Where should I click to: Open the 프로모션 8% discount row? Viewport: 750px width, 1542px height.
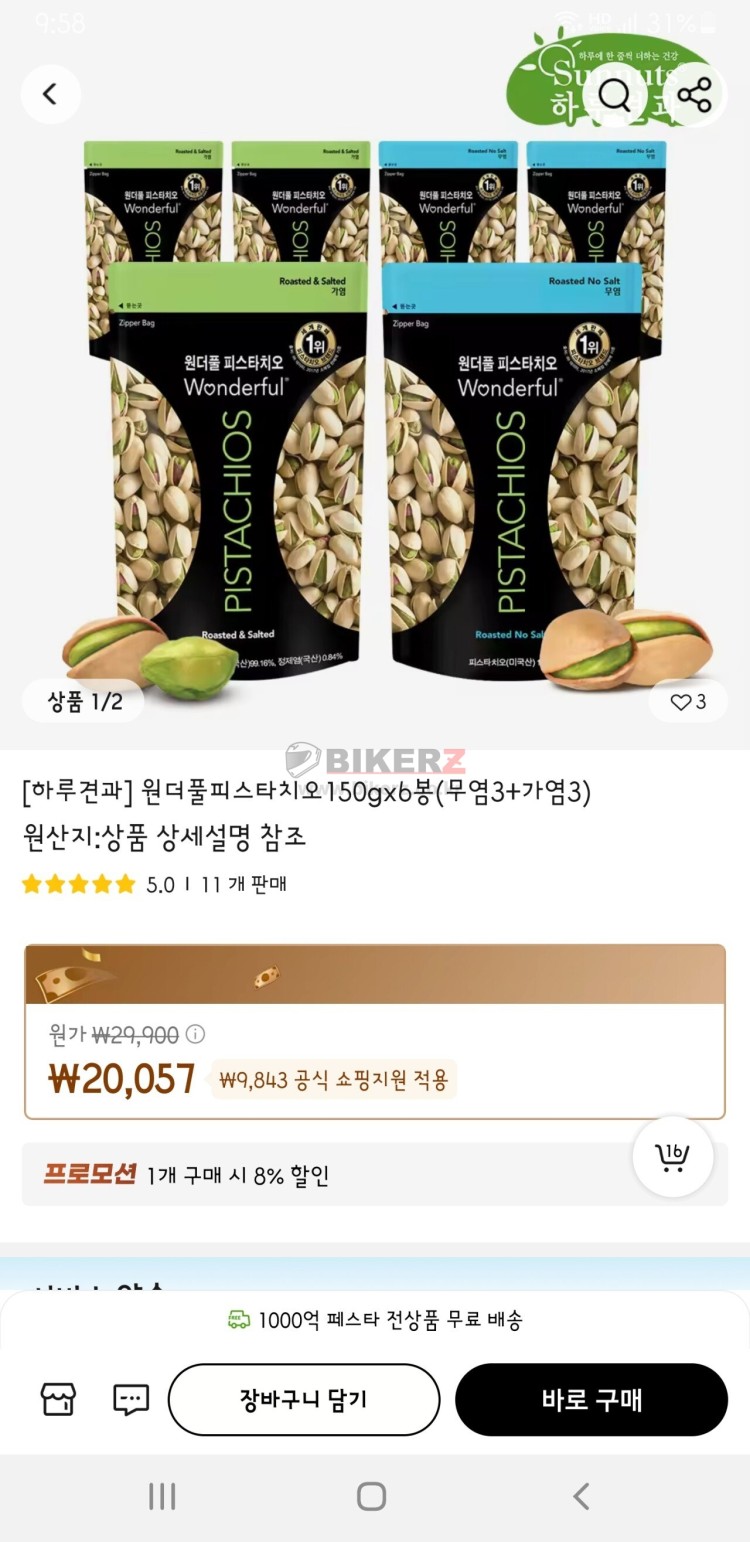click(x=320, y=1175)
